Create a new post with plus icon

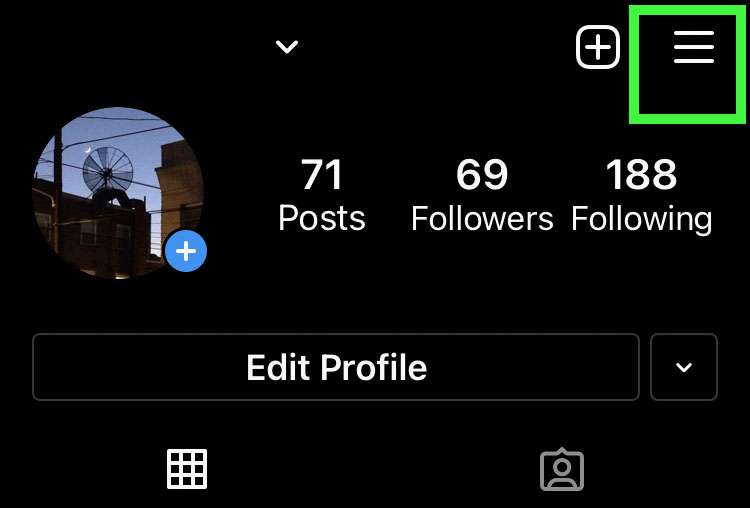(598, 47)
